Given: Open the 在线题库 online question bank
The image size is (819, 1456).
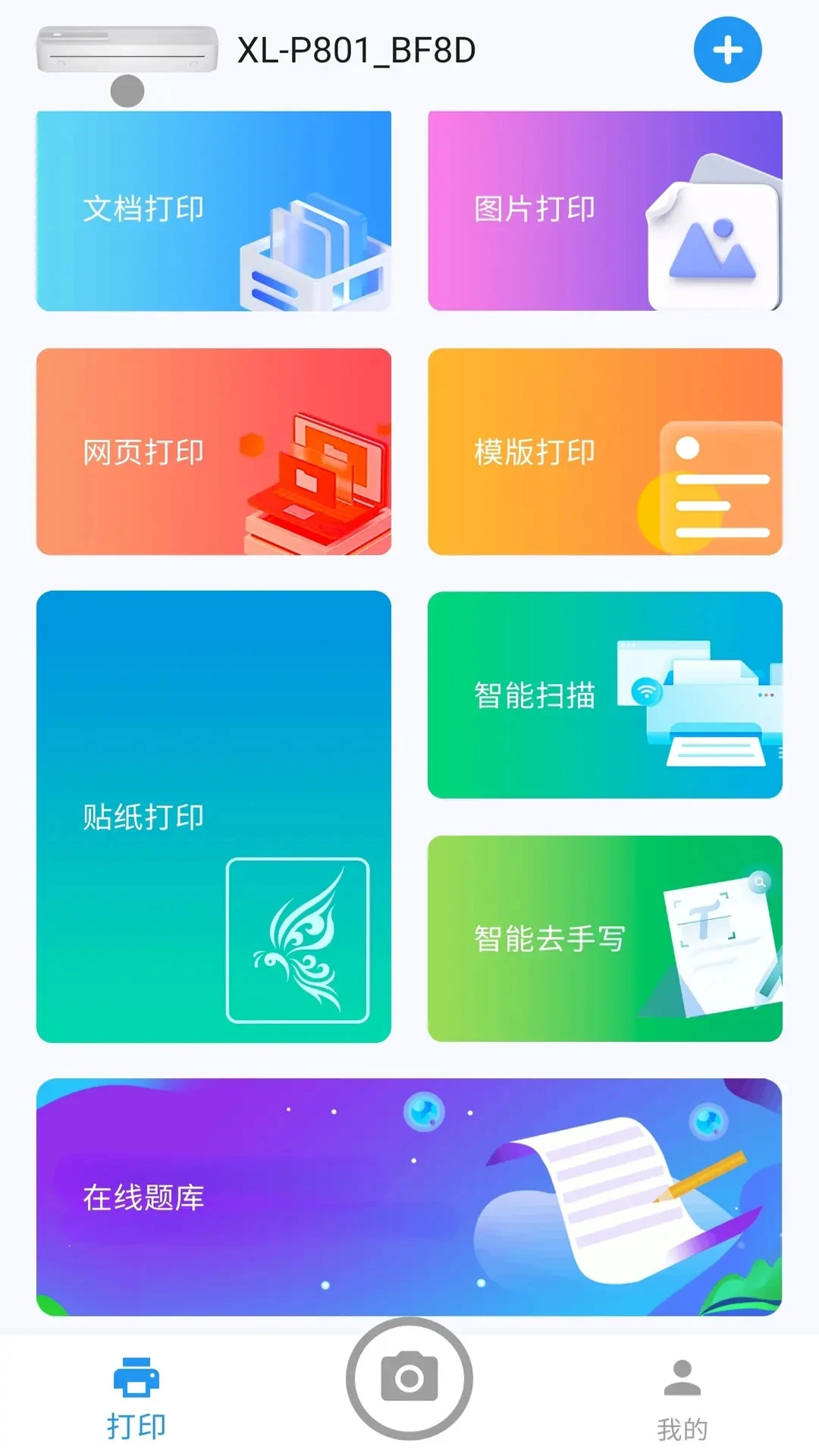Looking at the screenshot, I should [x=409, y=1198].
